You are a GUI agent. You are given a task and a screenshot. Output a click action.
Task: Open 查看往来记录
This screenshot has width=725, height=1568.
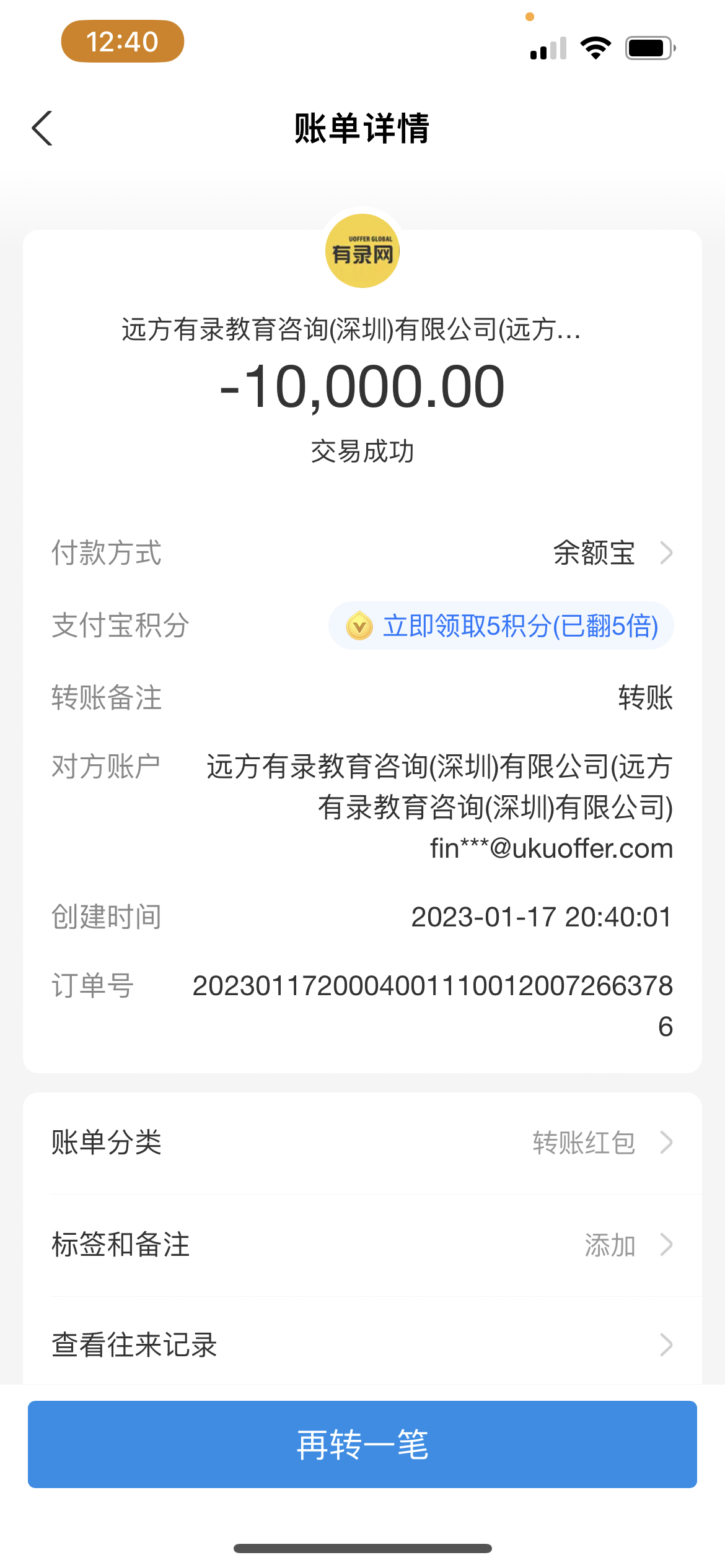click(x=362, y=1345)
